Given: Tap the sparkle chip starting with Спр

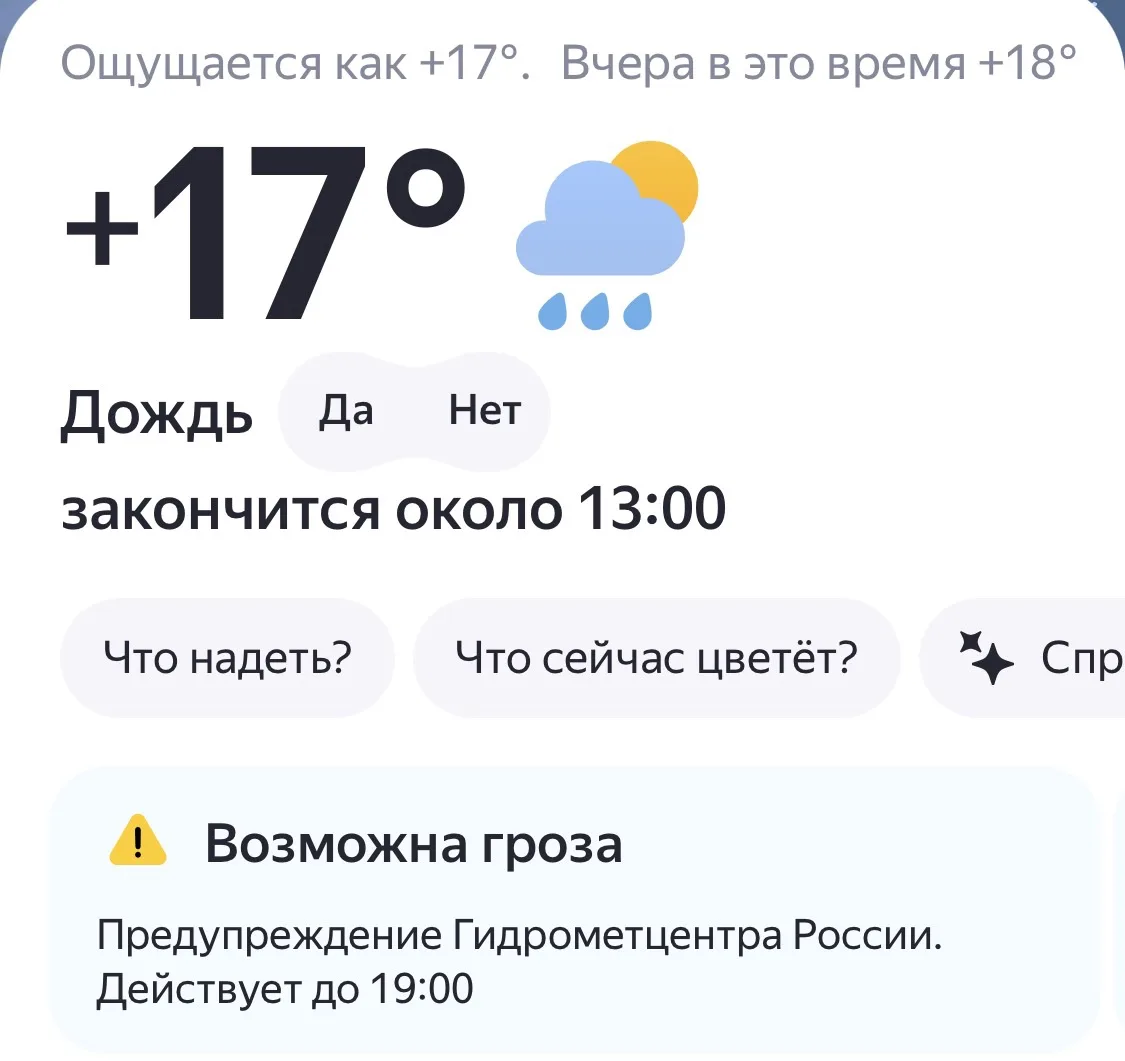Looking at the screenshot, I should pyautogui.click(x=1023, y=657).
